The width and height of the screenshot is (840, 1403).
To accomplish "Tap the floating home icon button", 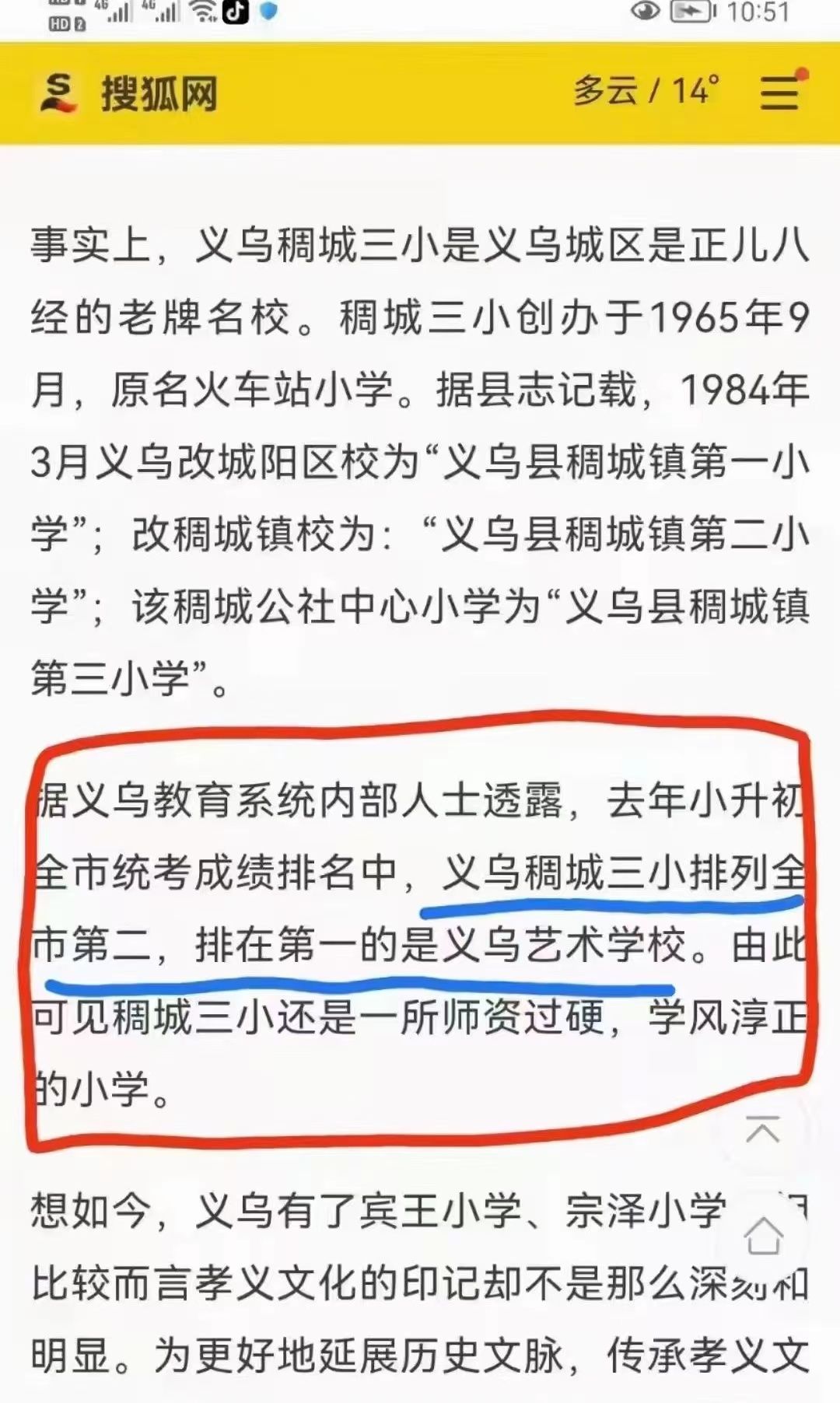I will tap(763, 1236).
